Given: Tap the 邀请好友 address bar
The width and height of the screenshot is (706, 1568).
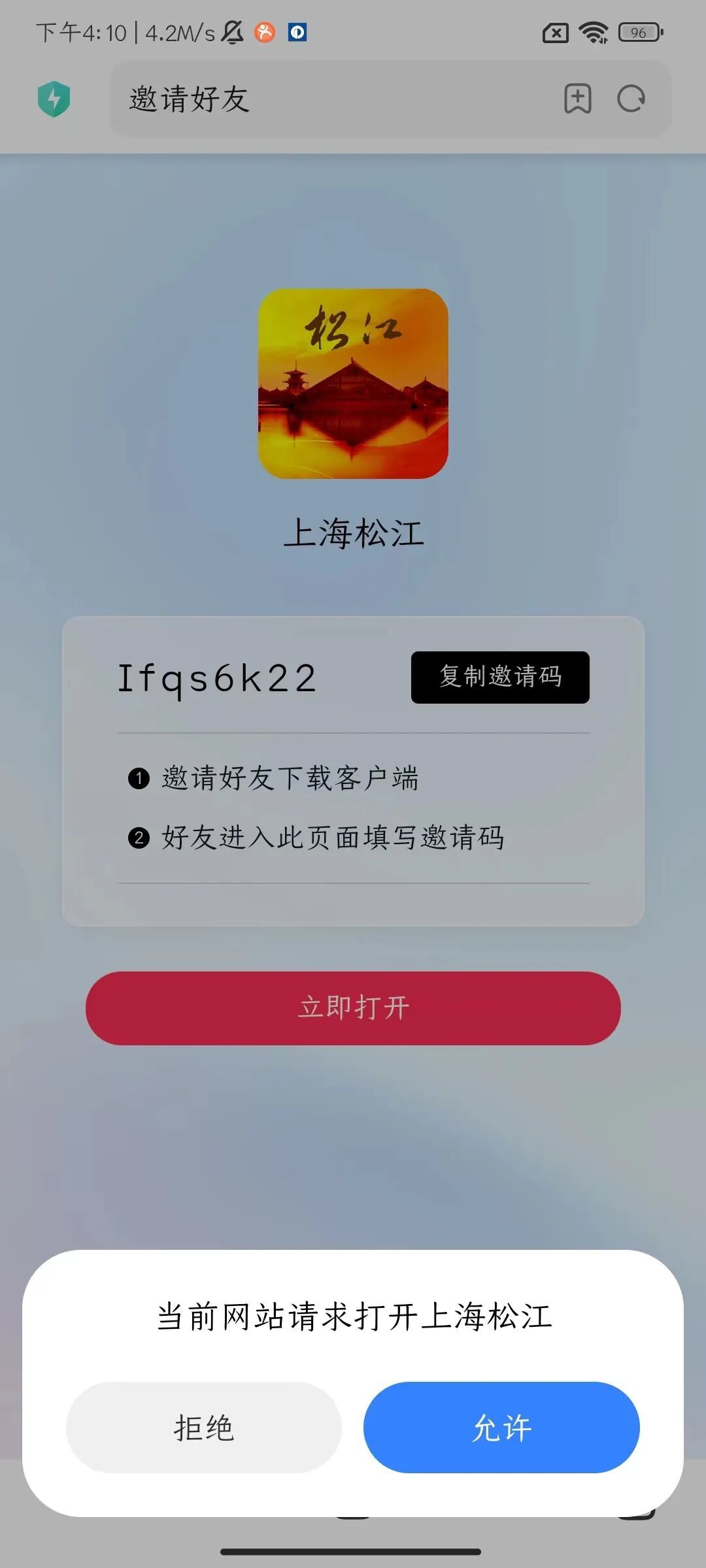Looking at the screenshot, I should 327,99.
